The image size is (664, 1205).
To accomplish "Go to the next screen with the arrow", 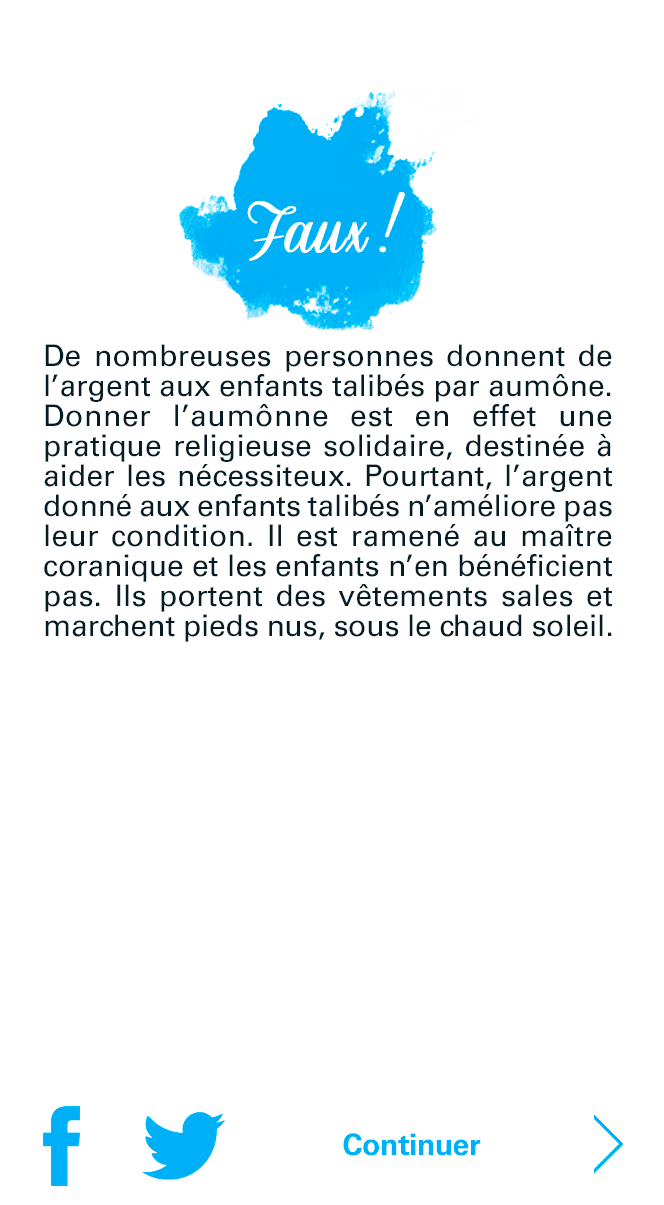I will coord(606,1145).
